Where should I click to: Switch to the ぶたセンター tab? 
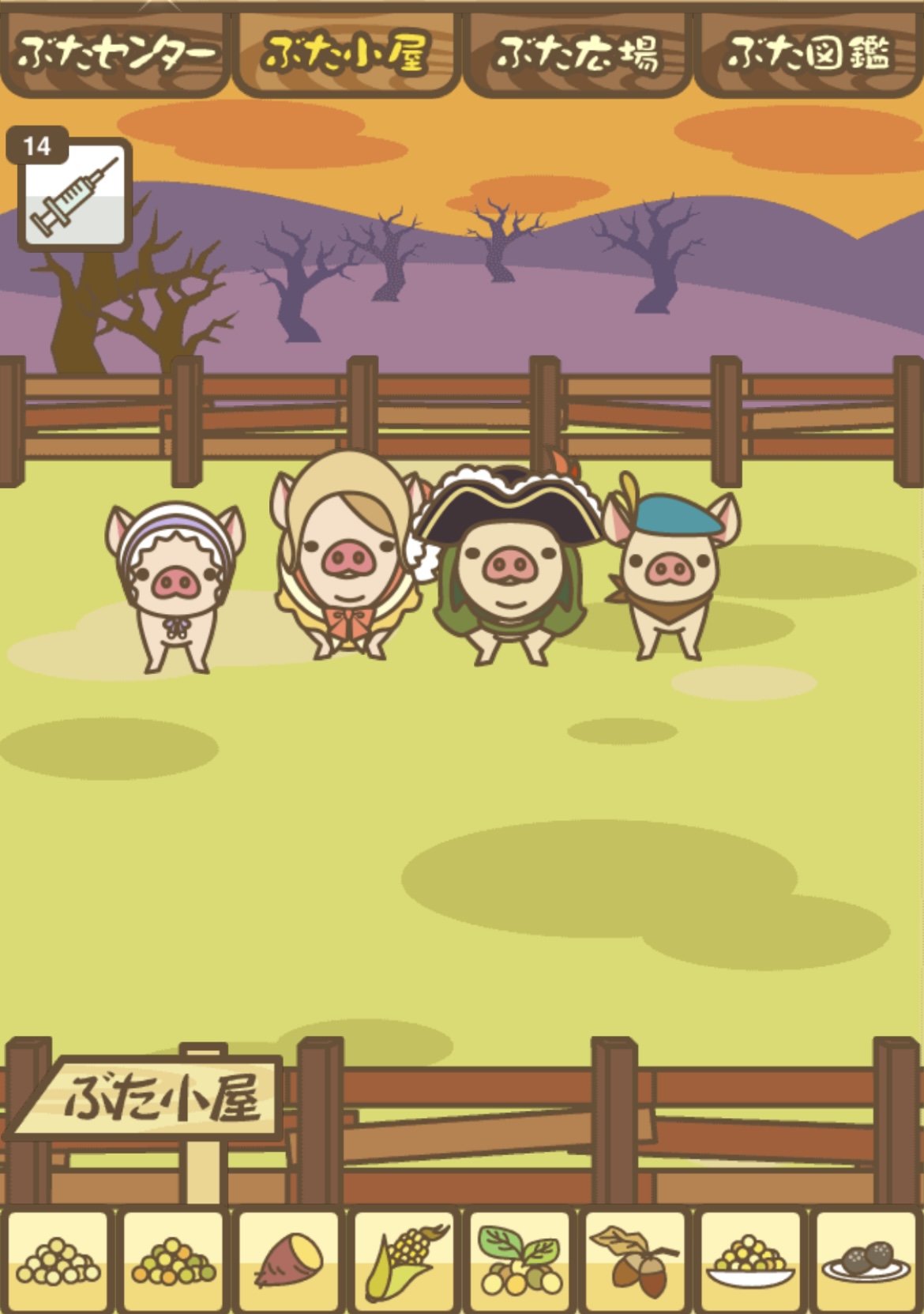(x=115, y=52)
